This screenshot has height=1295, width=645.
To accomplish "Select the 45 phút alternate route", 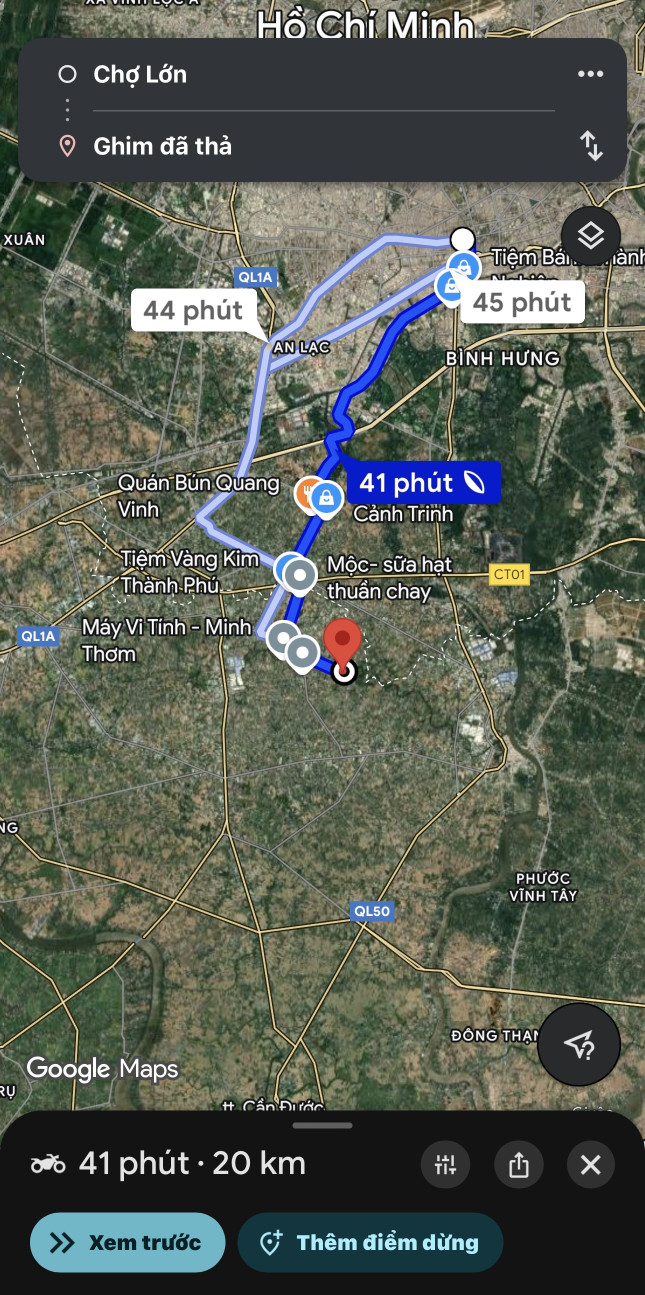I will (522, 302).
